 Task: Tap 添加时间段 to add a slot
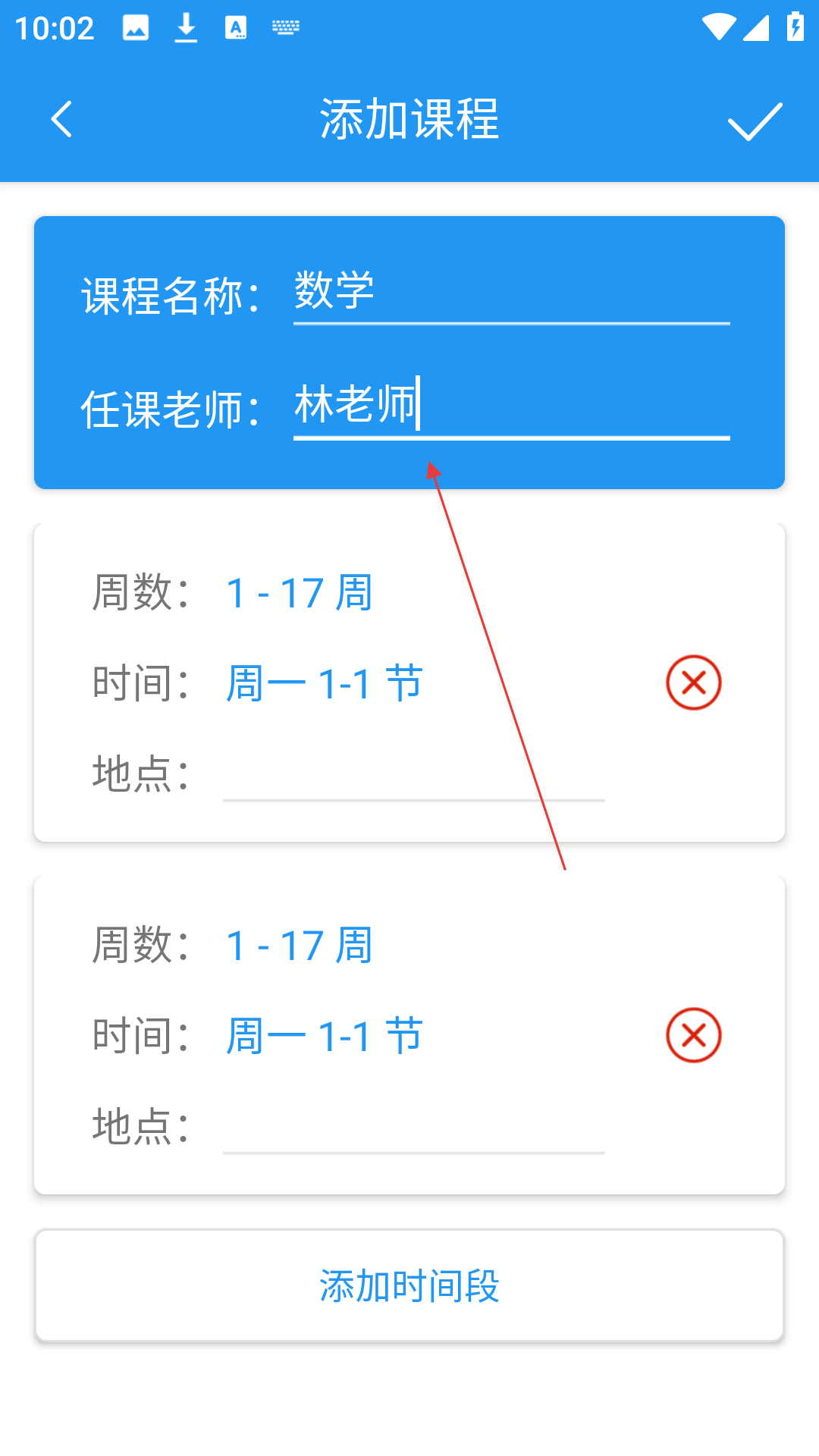coord(409,1286)
